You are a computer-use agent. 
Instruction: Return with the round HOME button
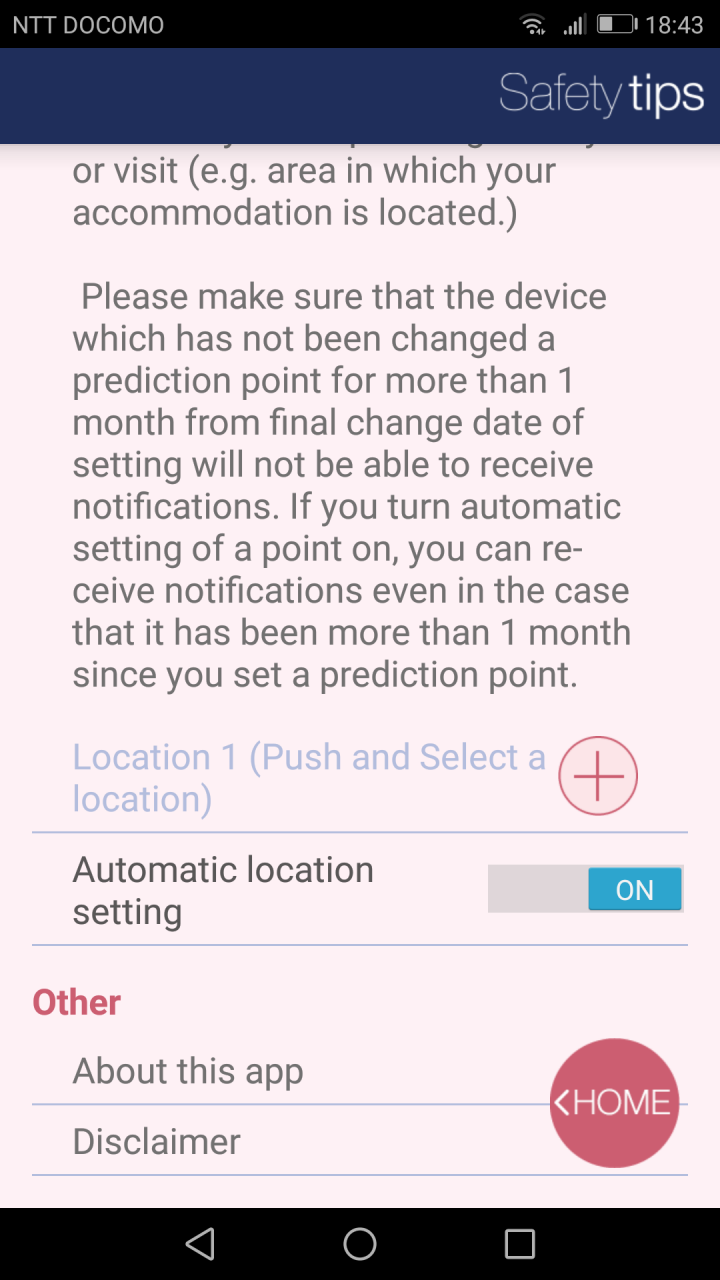[x=614, y=1103]
